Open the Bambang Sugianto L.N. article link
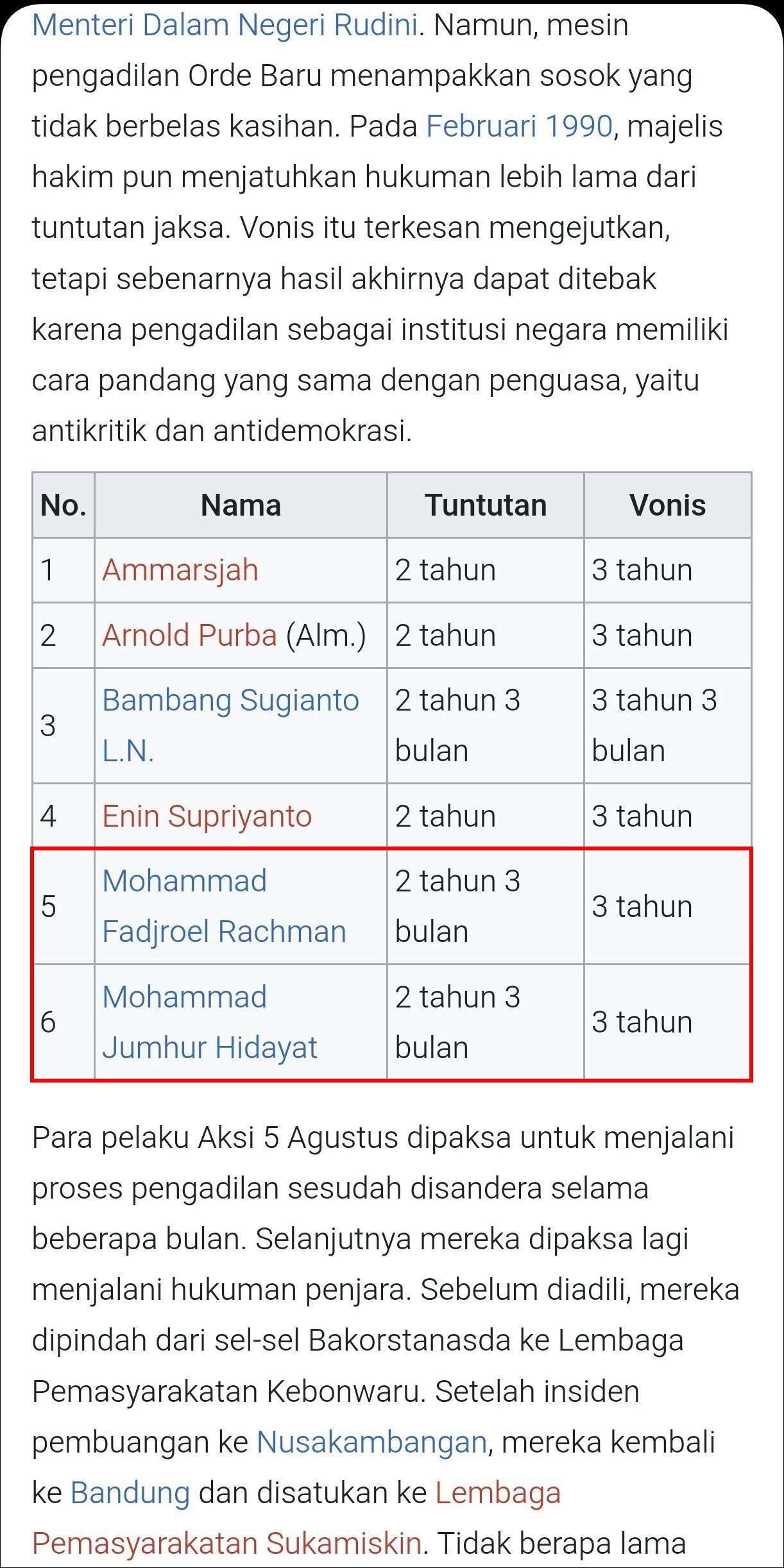The height and width of the screenshot is (1568, 784). 230,725
